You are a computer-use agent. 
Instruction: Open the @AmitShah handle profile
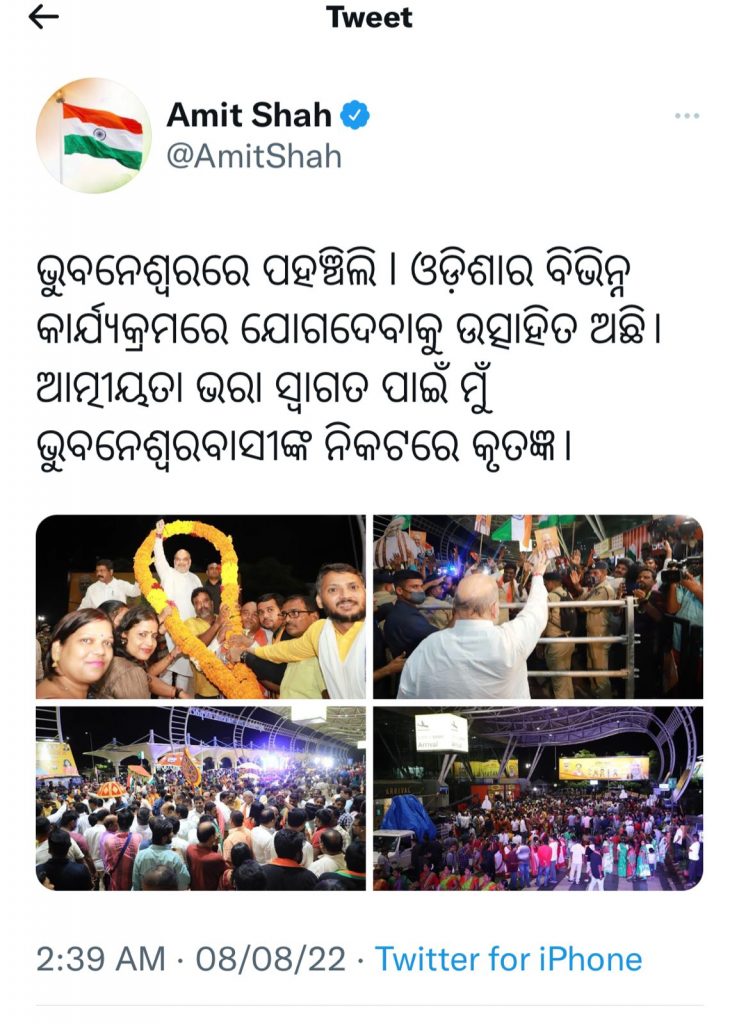tap(253, 156)
